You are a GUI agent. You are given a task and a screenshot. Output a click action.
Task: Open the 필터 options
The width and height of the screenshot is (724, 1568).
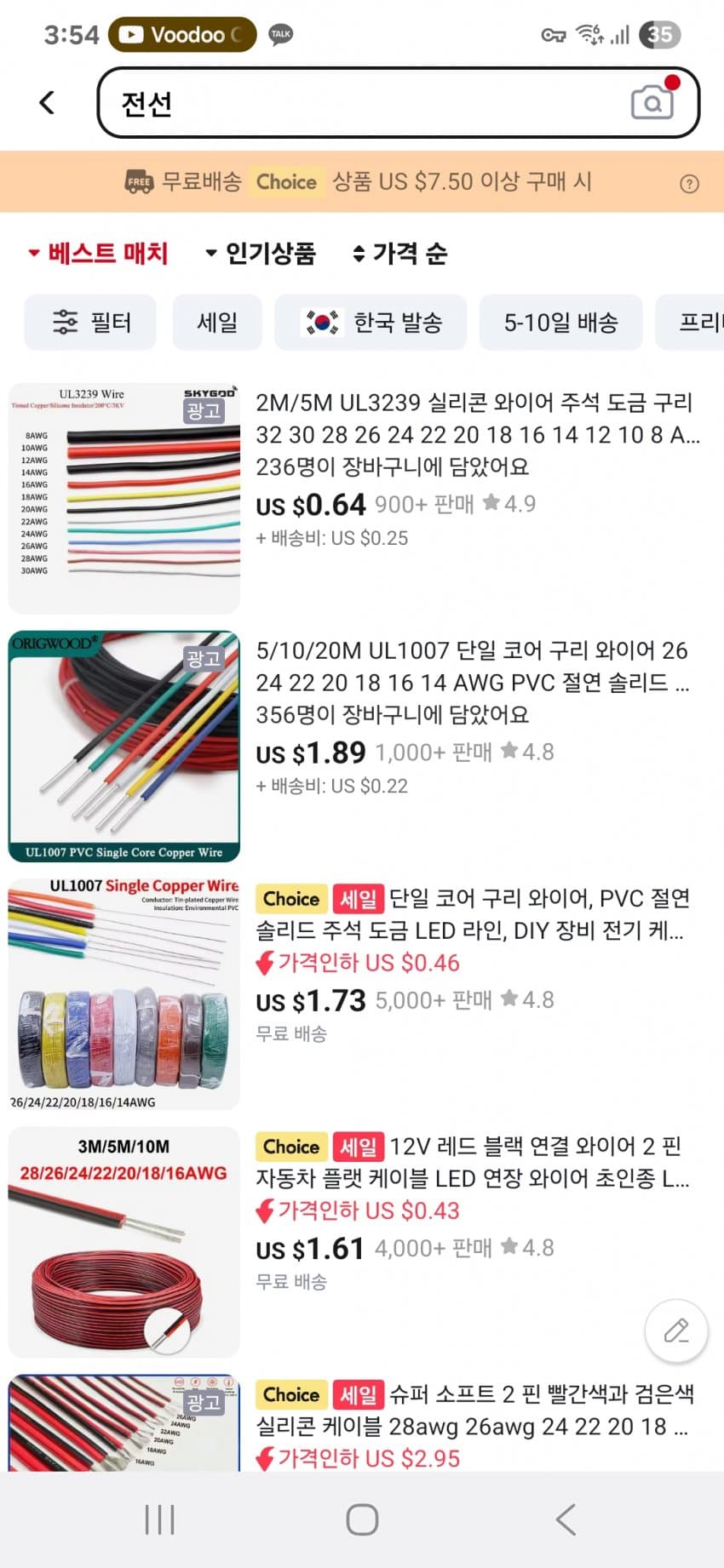tap(91, 323)
